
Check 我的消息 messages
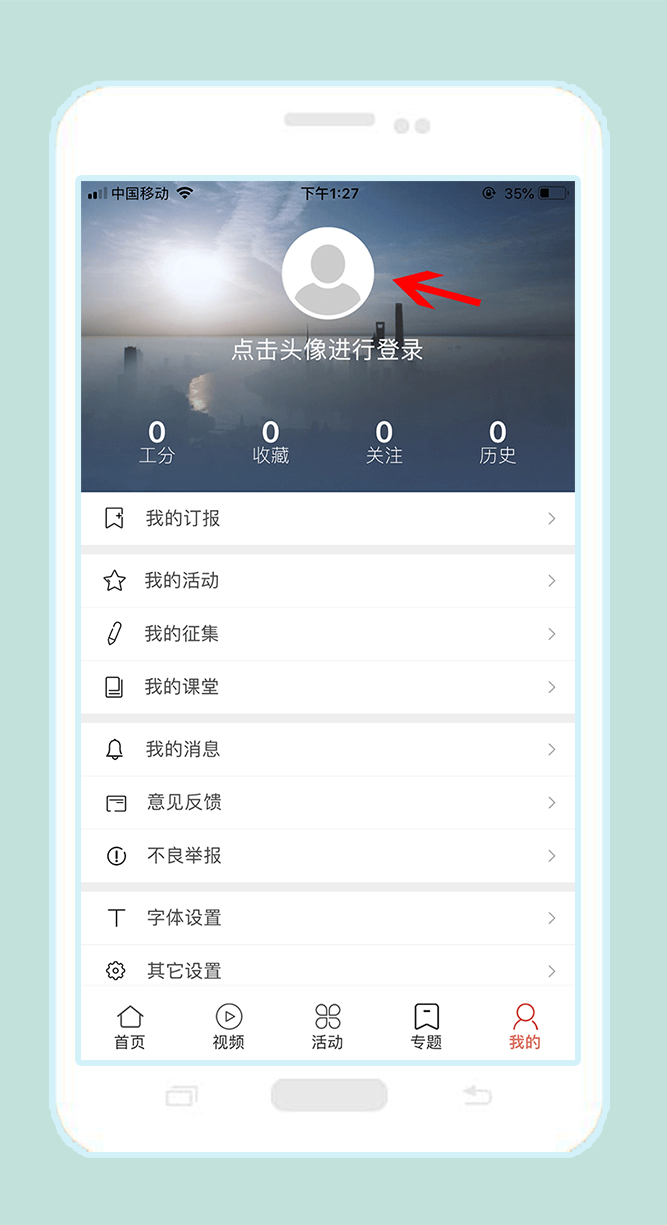(x=327, y=749)
